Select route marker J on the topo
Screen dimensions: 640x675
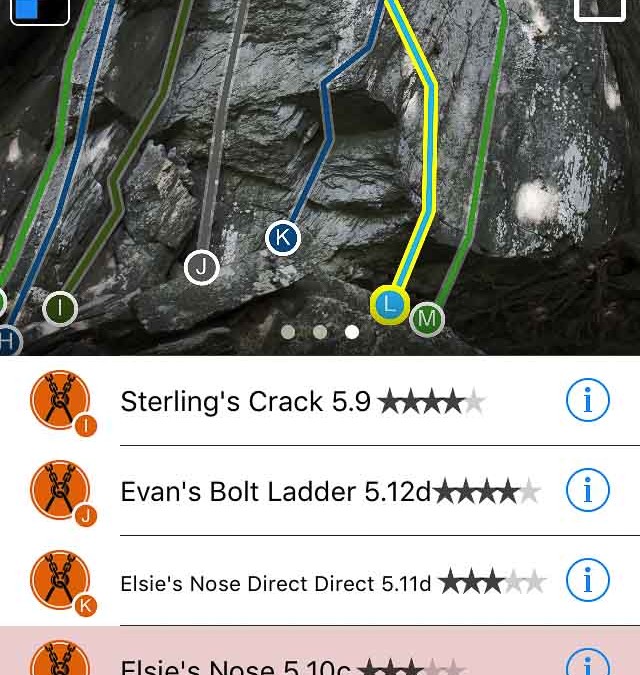pos(202,267)
